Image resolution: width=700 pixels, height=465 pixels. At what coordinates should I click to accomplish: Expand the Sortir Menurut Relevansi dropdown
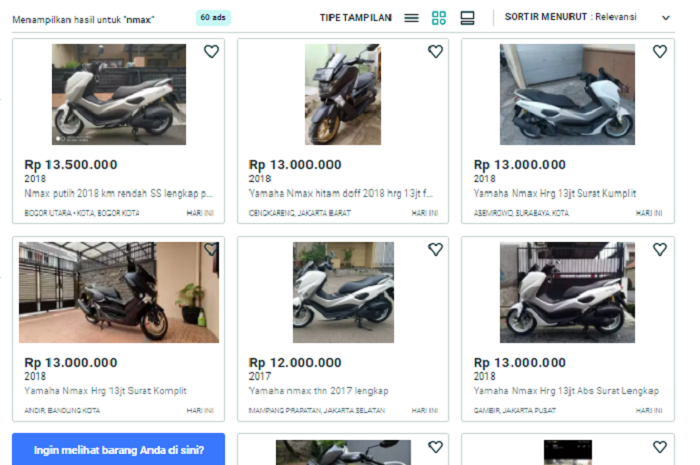[588, 17]
